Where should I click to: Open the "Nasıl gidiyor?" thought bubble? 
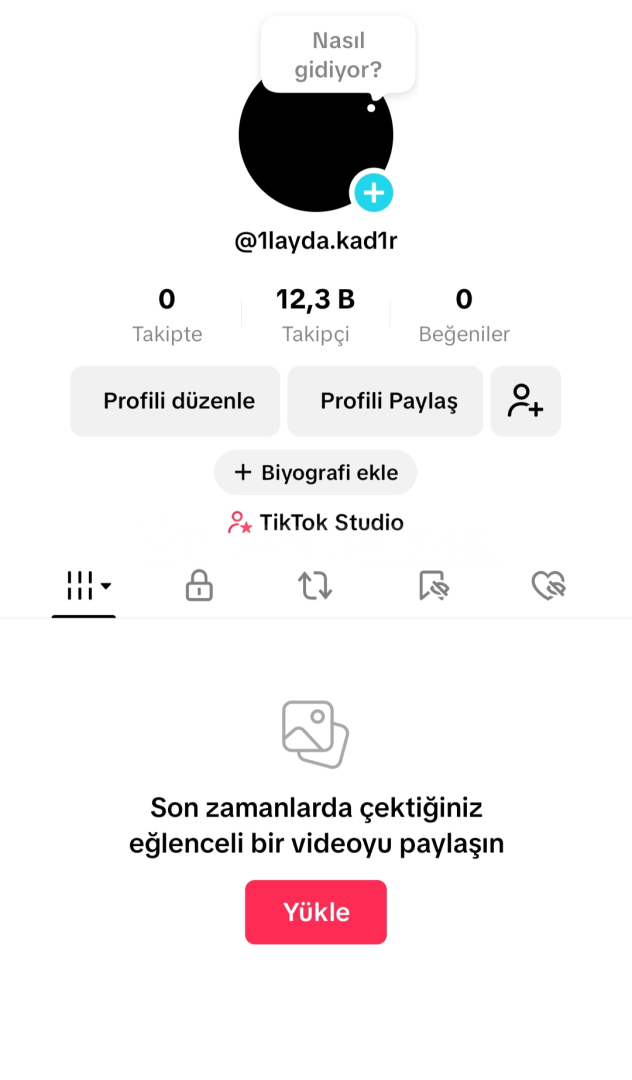(338, 55)
